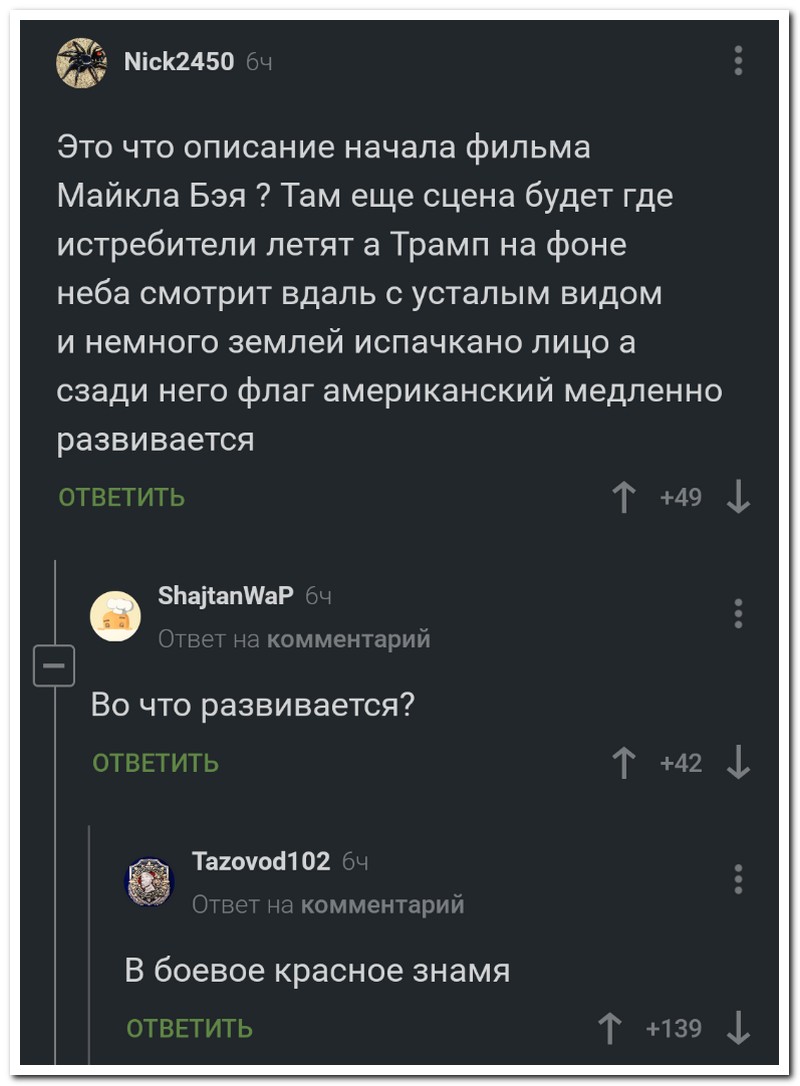Reply to Tazovod102's comment
This screenshot has height=1086, width=800.
pos(189,1028)
